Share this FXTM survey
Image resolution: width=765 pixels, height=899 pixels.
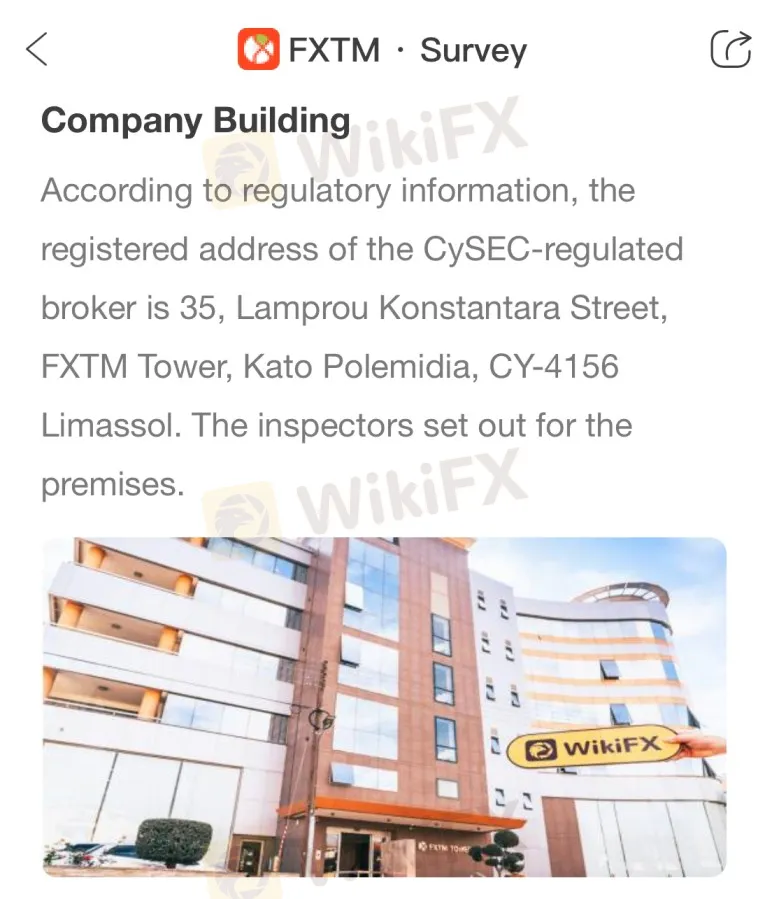click(x=730, y=49)
